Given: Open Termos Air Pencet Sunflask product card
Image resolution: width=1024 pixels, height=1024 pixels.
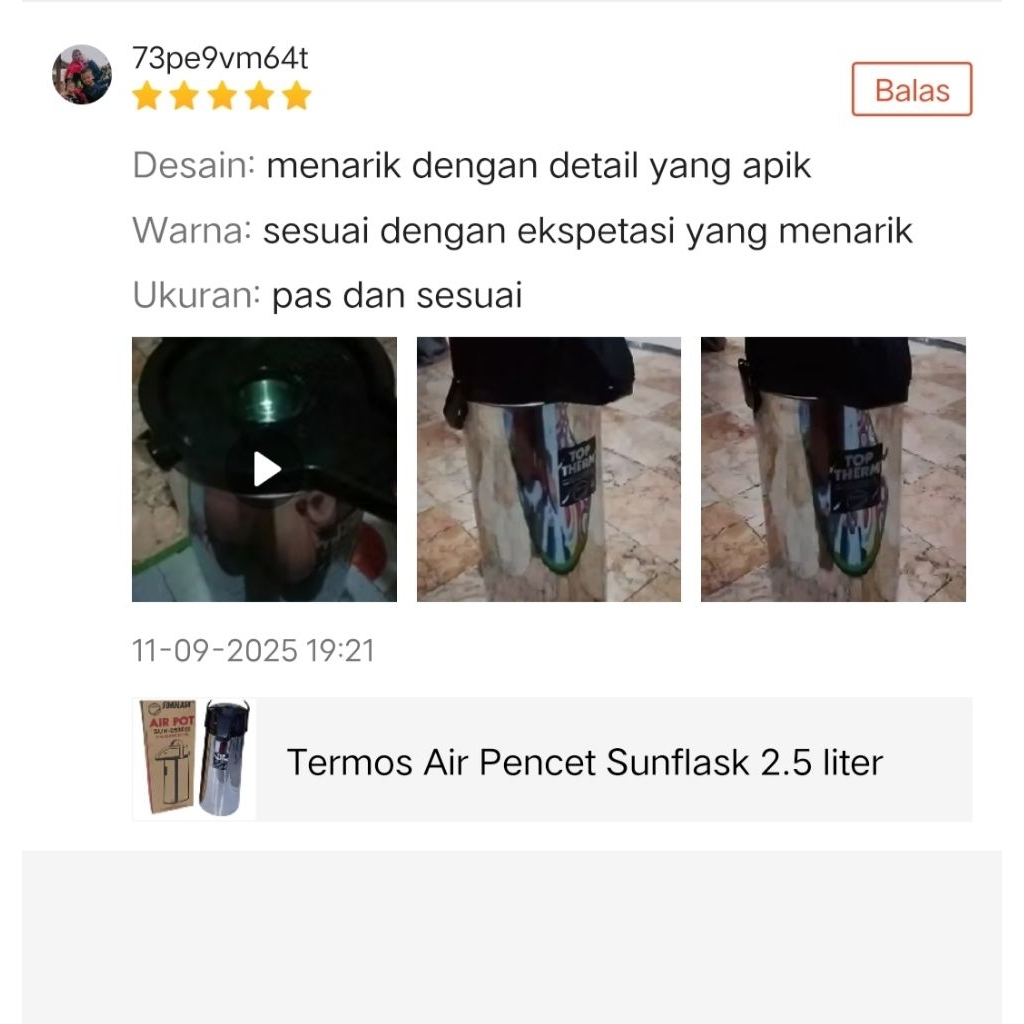Looking at the screenshot, I should (551, 760).
